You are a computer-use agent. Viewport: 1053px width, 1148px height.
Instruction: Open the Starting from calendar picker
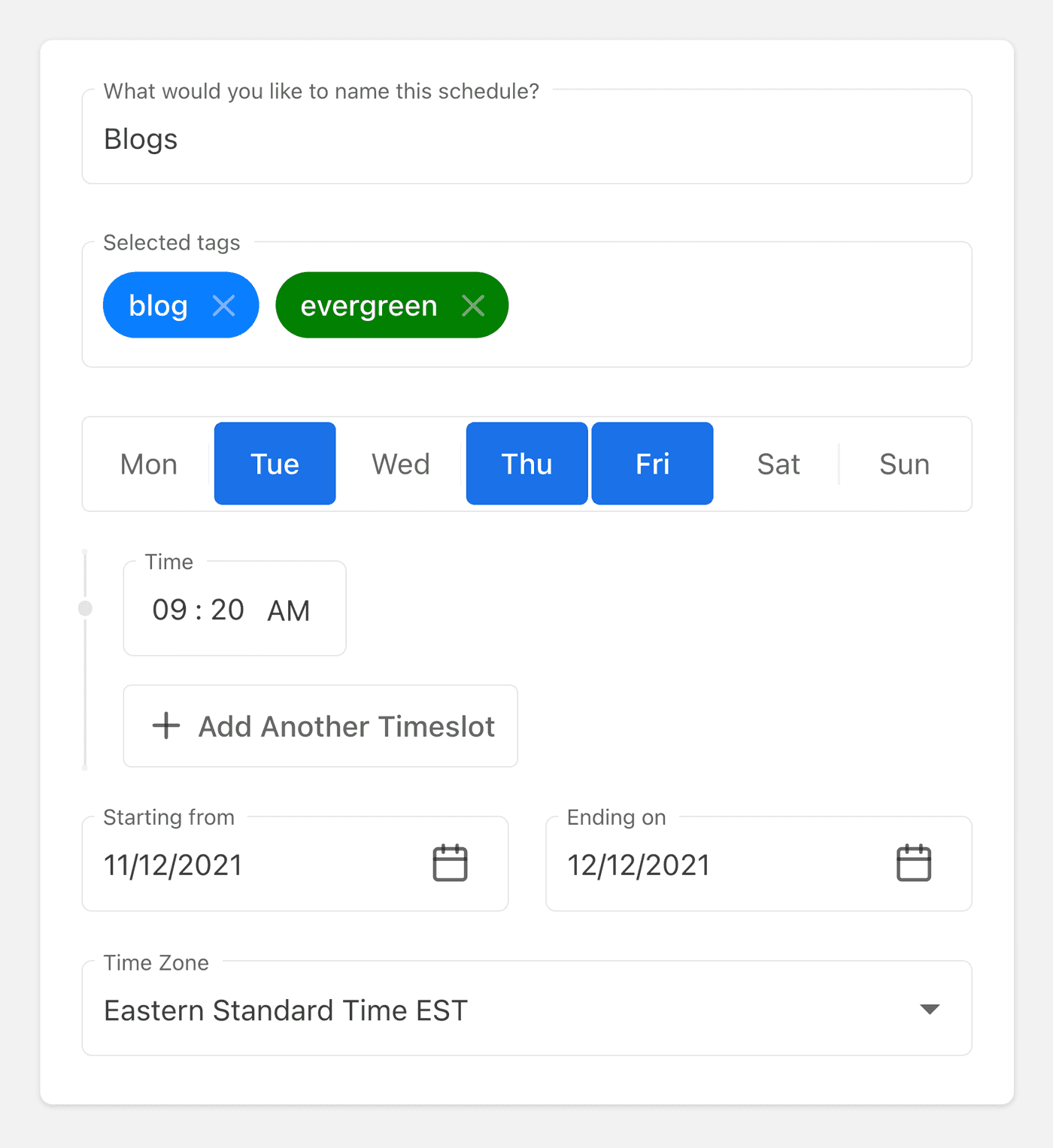(x=450, y=863)
